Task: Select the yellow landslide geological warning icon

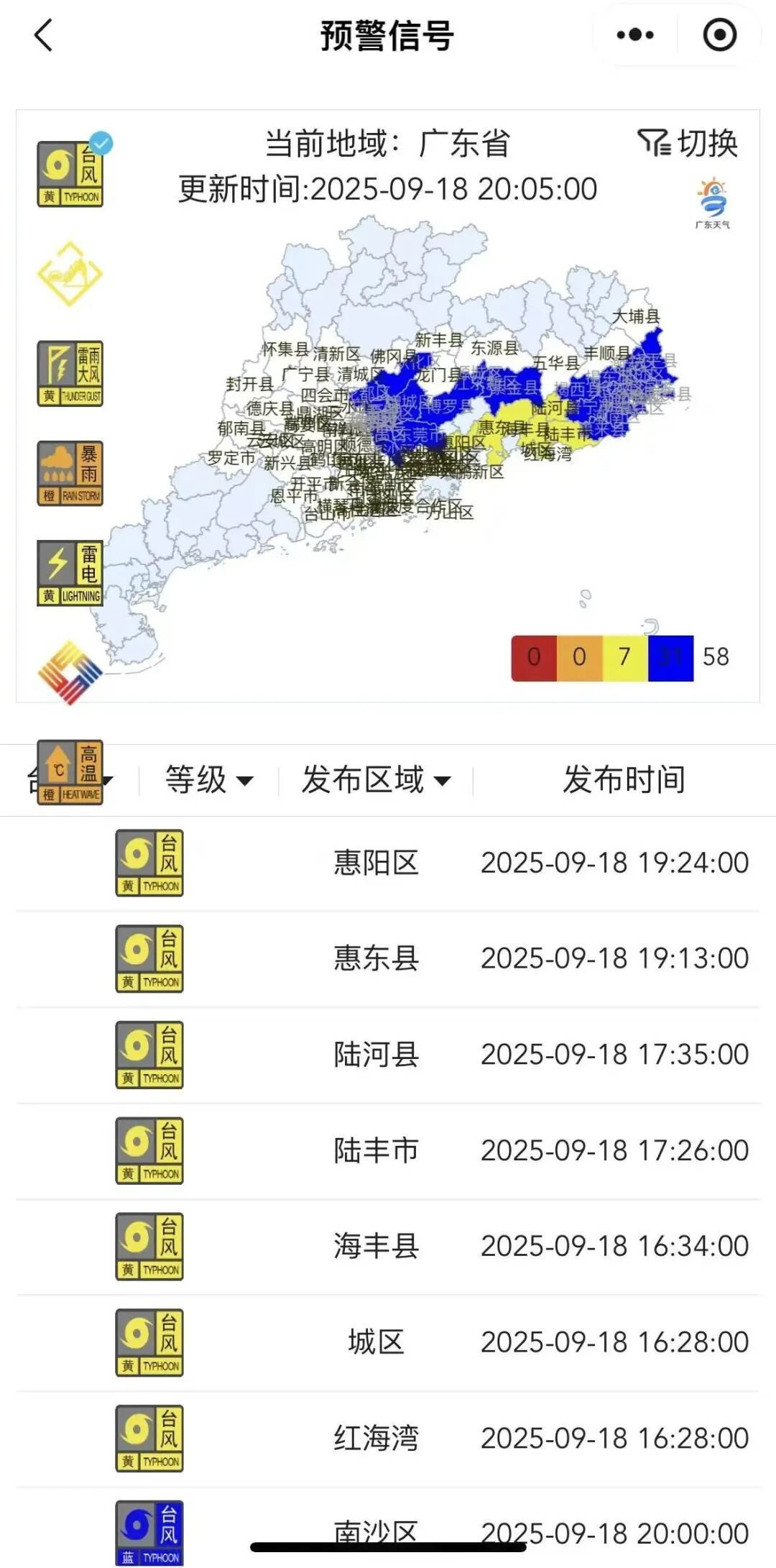Action: coord(70,274)
